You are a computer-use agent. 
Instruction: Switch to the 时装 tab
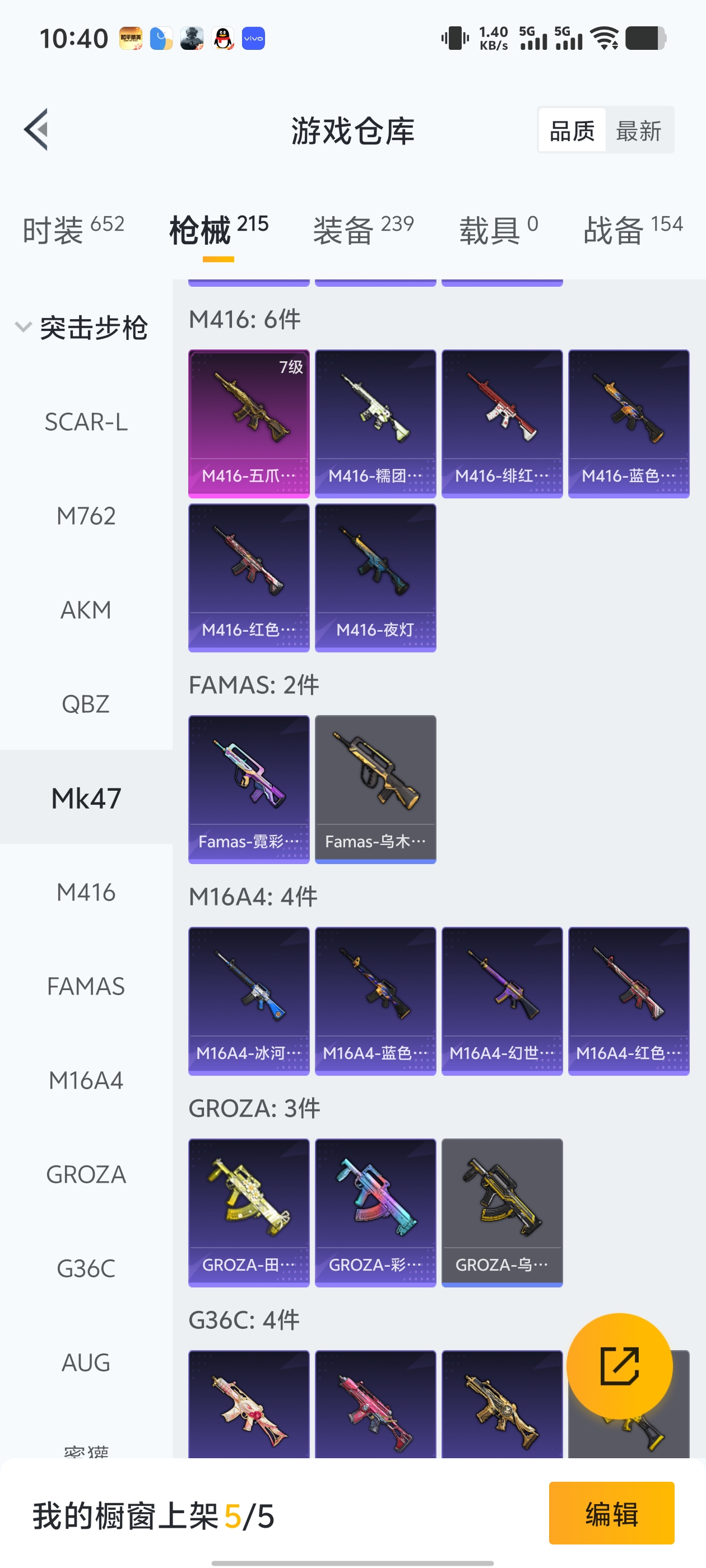tap(73, 230)
